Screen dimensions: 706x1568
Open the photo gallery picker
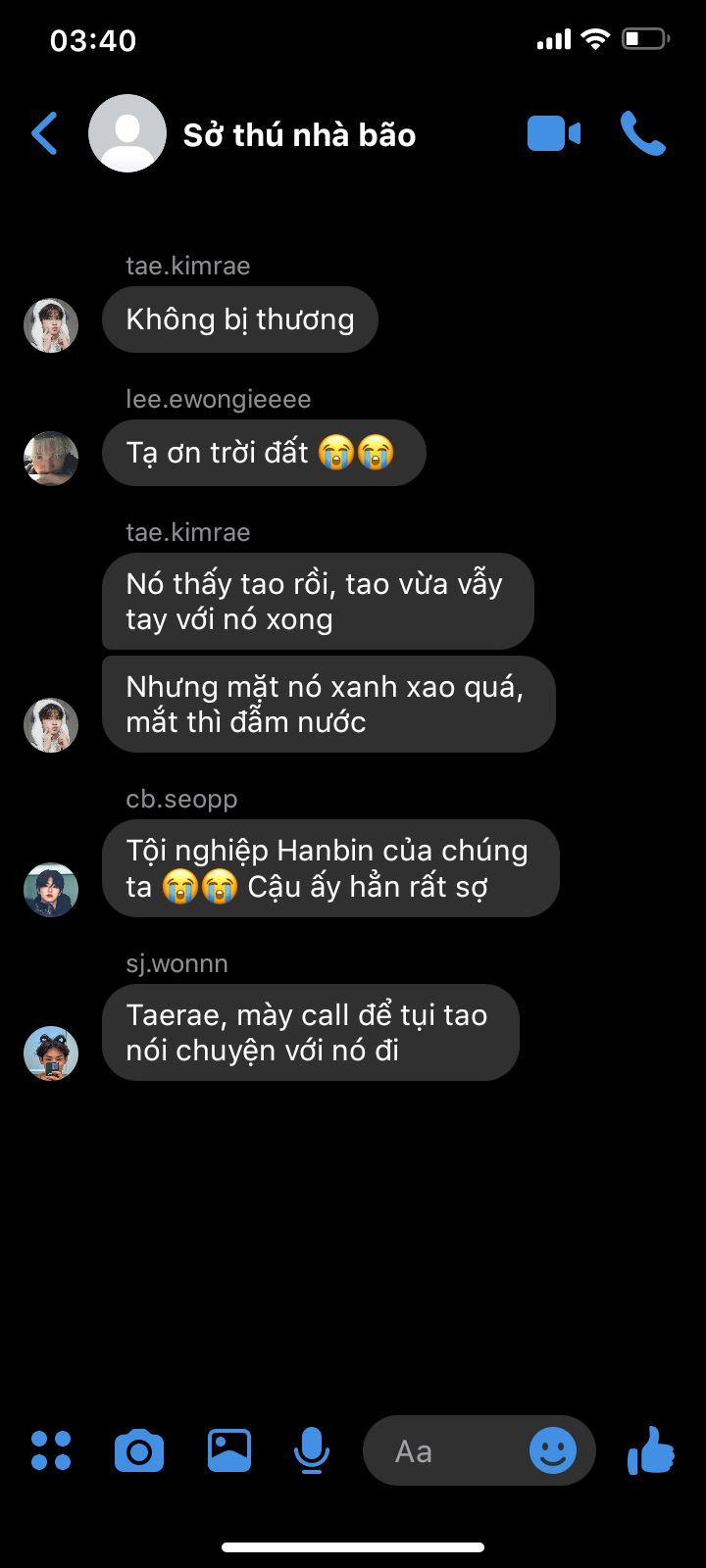pyautogui.click(x=228, y=1450)
